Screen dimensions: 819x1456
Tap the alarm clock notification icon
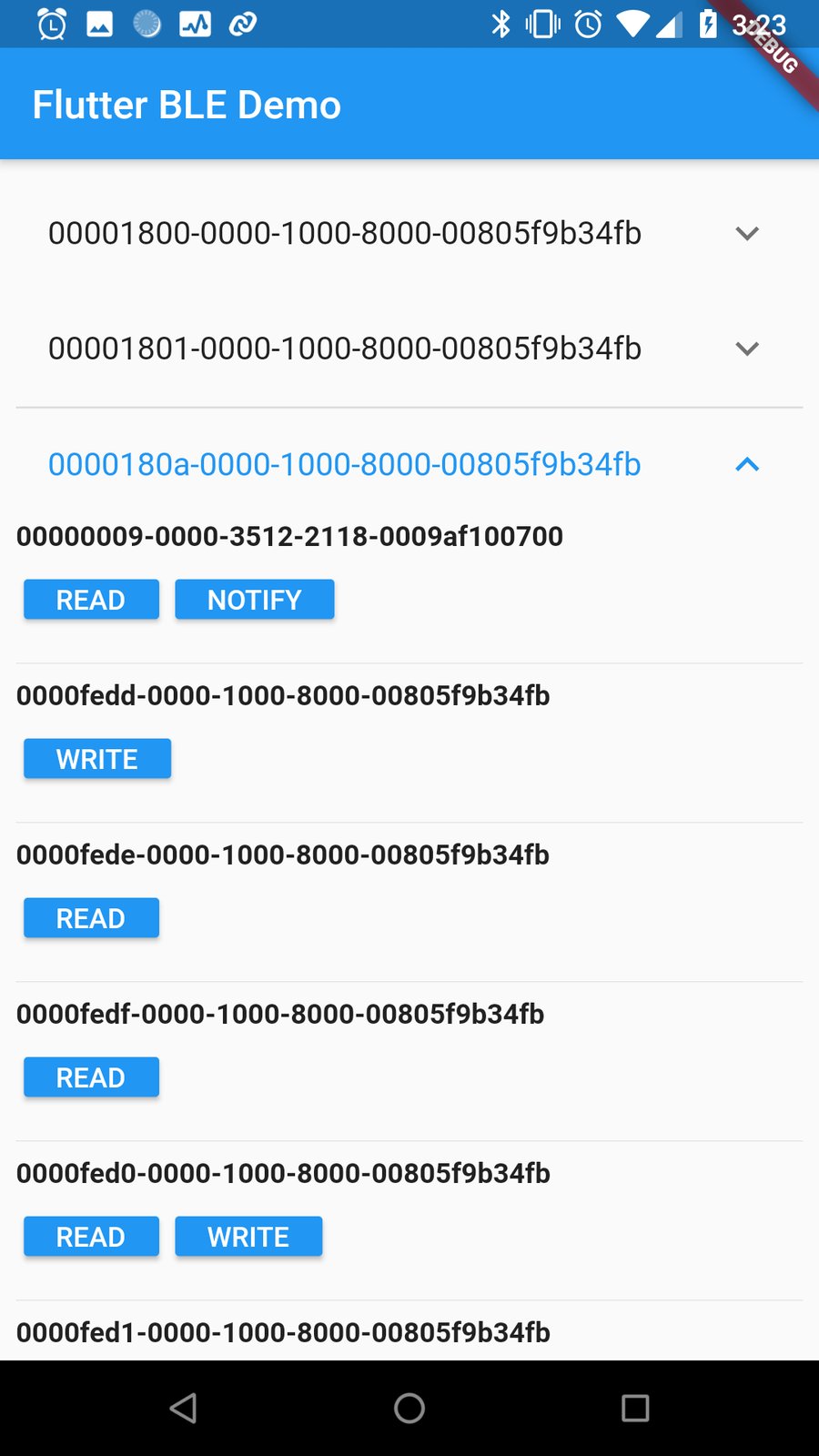[52, 24]
